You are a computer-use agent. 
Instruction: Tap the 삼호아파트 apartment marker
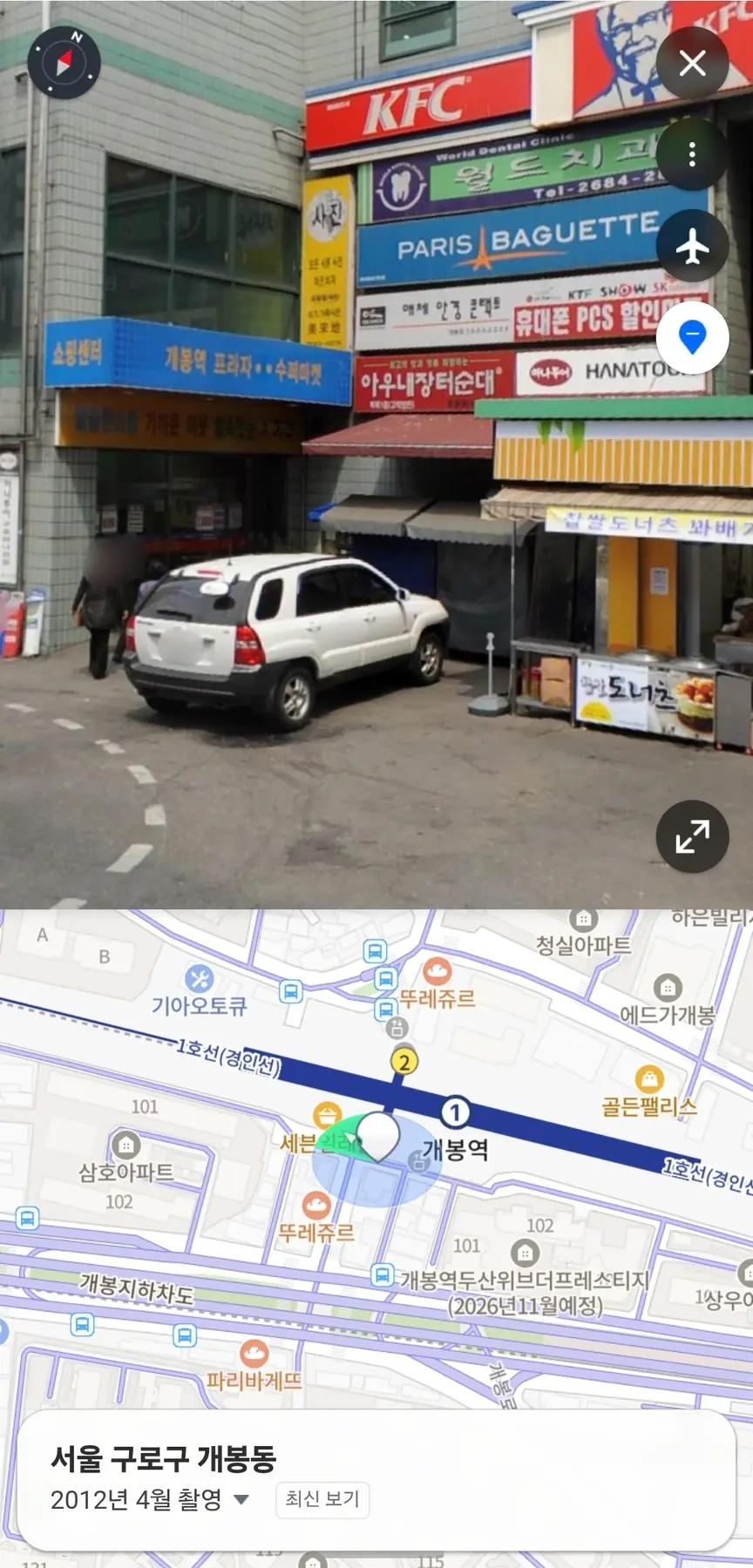(x=125, y=1145)
